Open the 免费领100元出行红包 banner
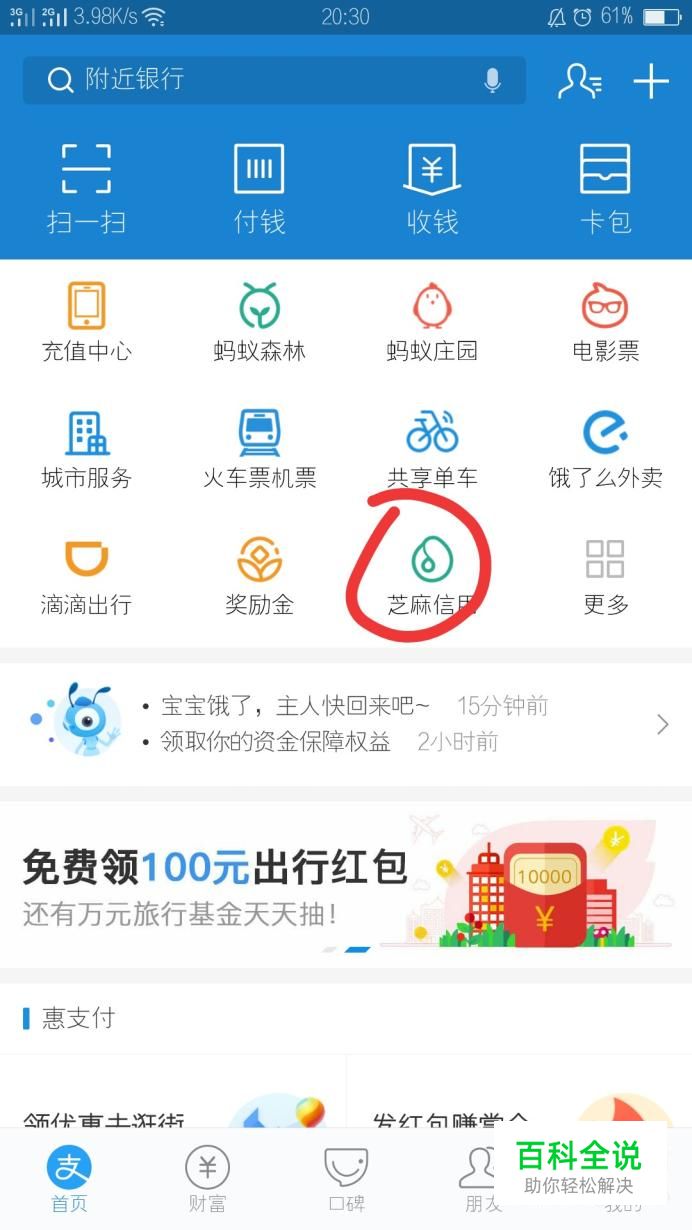The width and height of the screenshot is (692, 1230). tap(346, 884)
